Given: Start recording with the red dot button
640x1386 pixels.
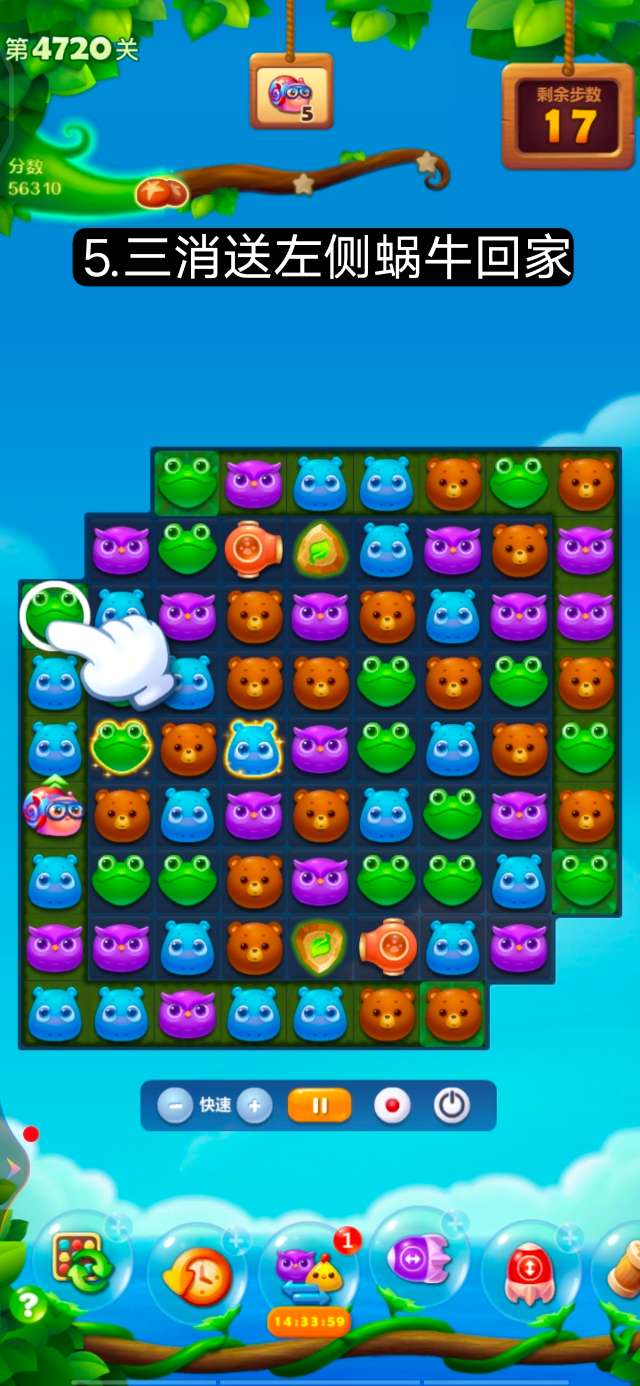Looking at the screenshot, I should (x=392, y=1106).
